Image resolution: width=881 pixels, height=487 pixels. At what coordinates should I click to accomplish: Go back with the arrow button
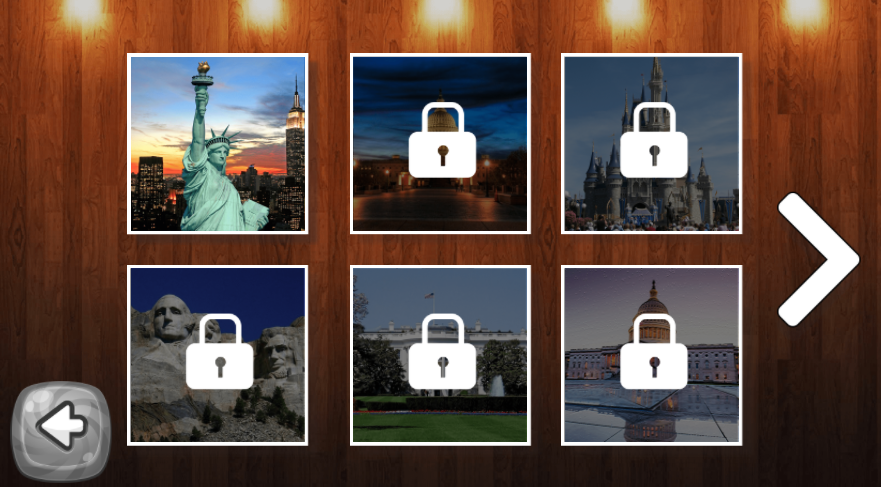coord(61,430)
